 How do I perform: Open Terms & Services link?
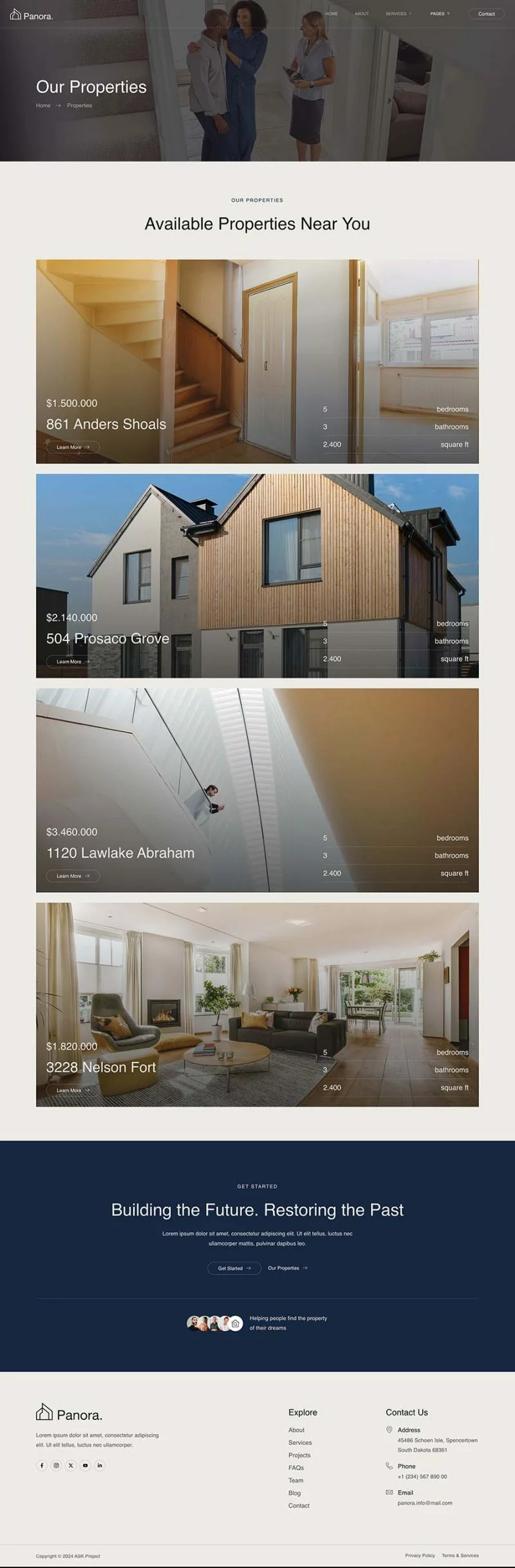coord(460,1555)
